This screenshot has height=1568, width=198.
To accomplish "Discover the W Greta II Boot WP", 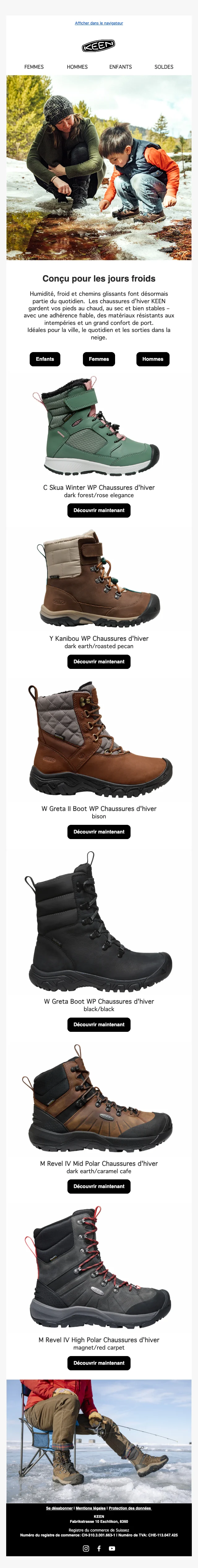I will click(x=99, y=832).
